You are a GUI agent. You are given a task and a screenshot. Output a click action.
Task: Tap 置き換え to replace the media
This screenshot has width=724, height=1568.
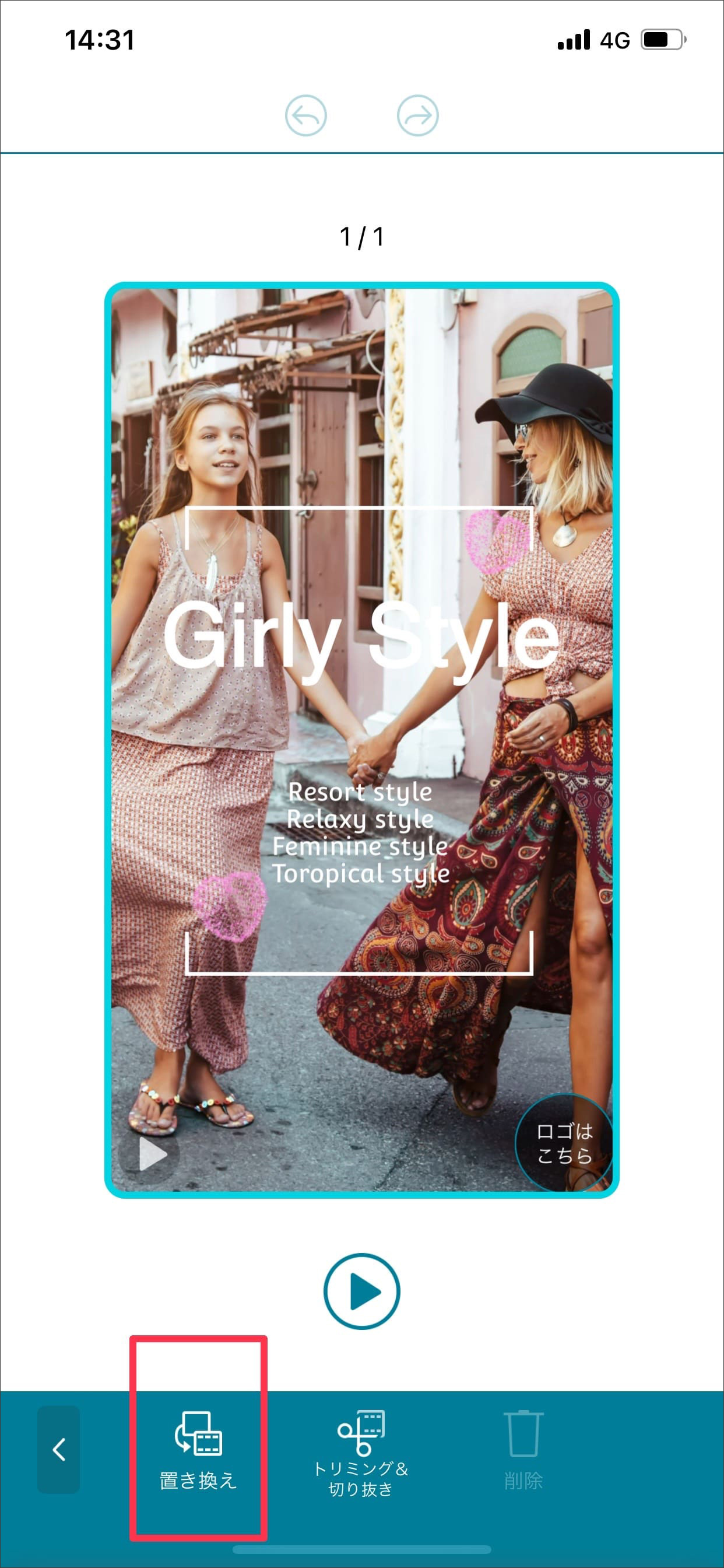pos(198,1451)
